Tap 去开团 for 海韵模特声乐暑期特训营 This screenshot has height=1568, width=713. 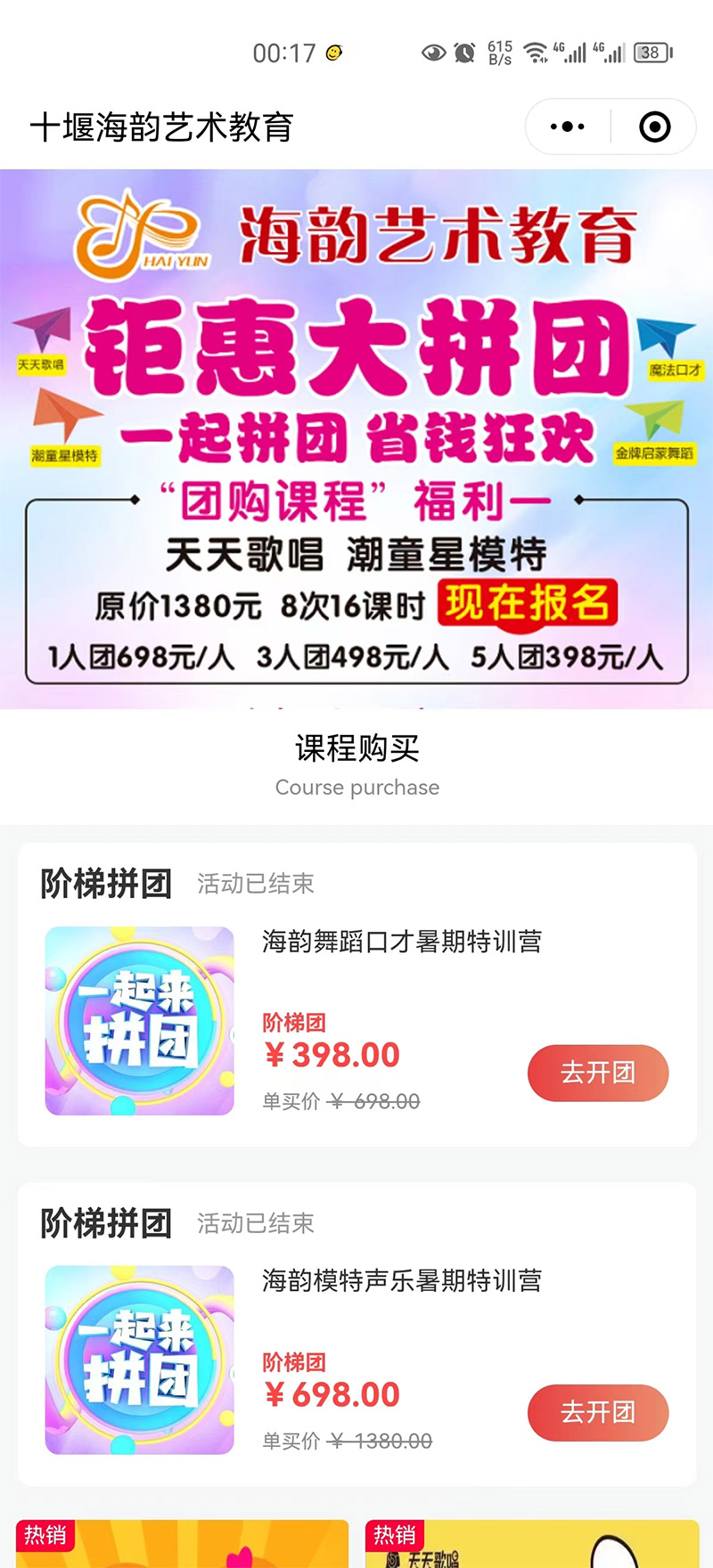[598, 1412]
